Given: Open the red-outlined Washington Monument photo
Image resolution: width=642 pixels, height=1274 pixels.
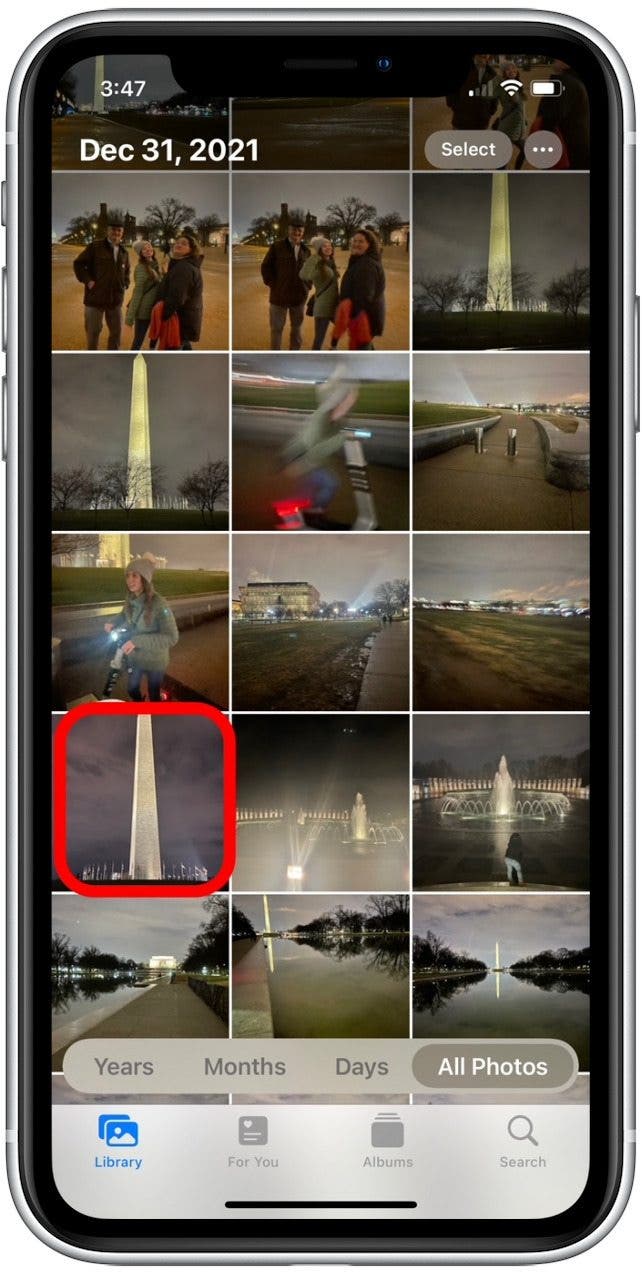Looking at the screenshot, I should tap(143, 799).
